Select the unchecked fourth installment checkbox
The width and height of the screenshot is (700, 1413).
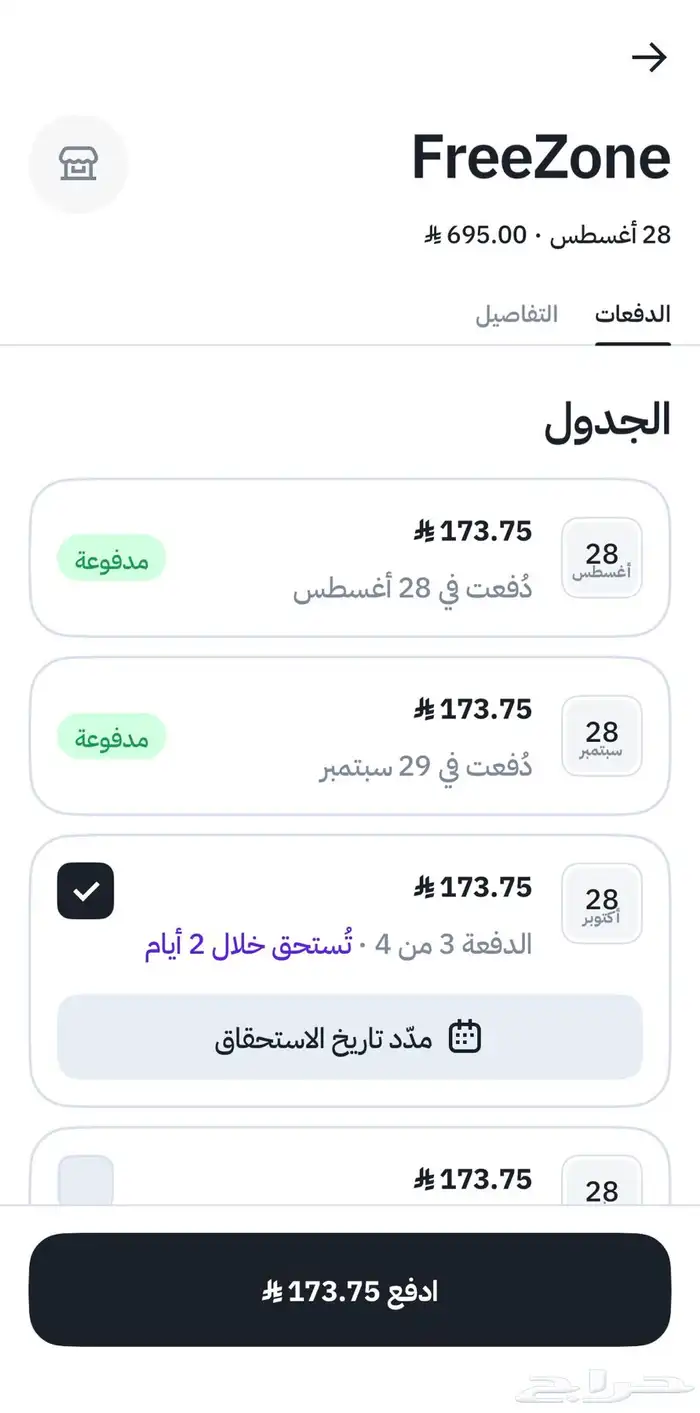click(x=86, y=1181)
